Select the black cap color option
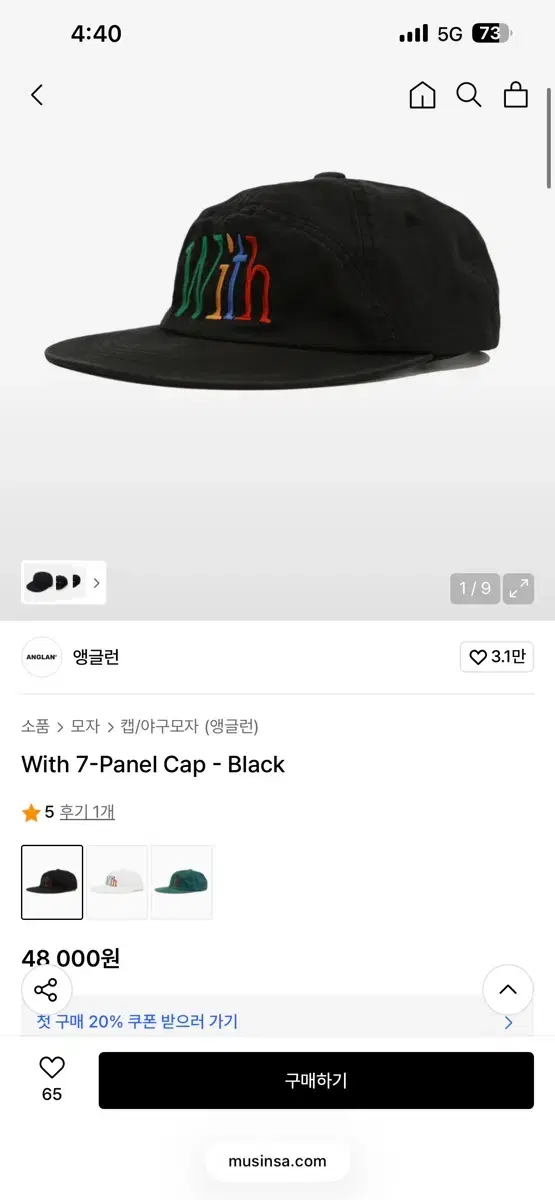Screen dimensions: 555x1200 click(52, 882)
